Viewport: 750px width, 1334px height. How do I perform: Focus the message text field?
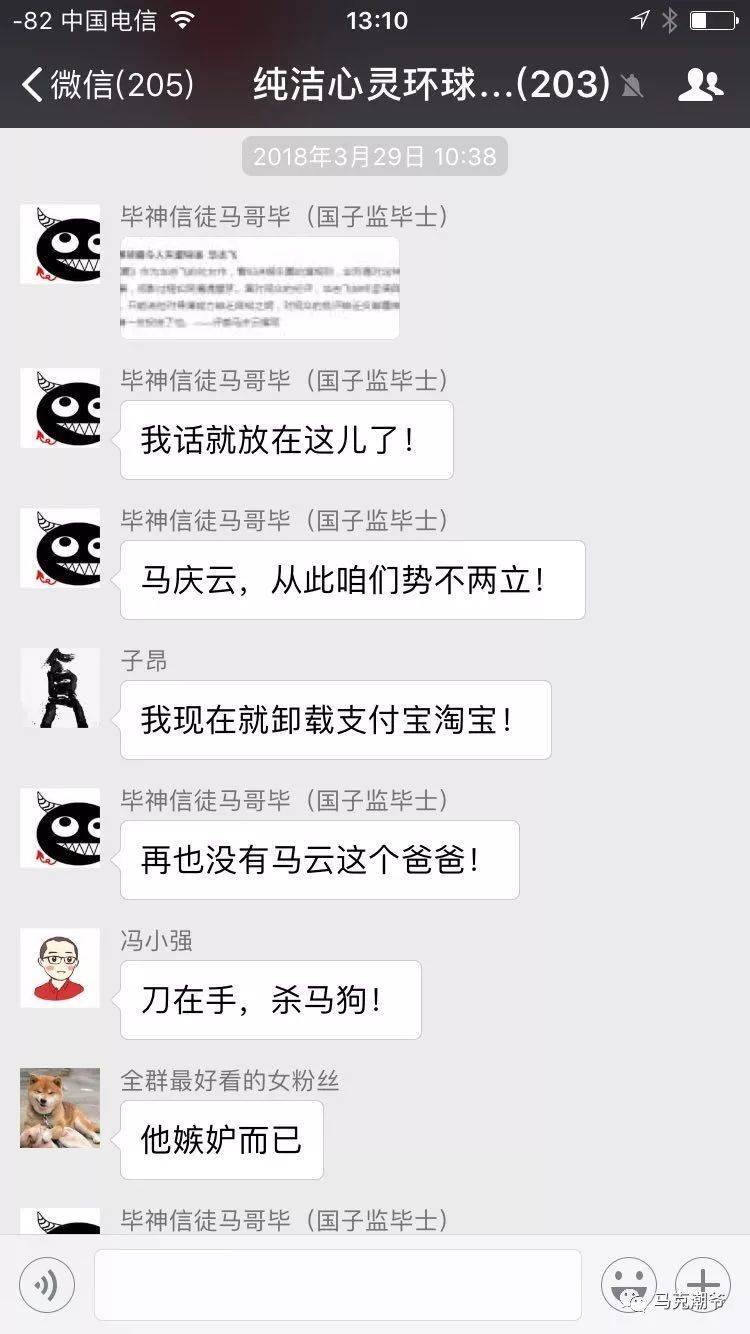coord(338,1285)
